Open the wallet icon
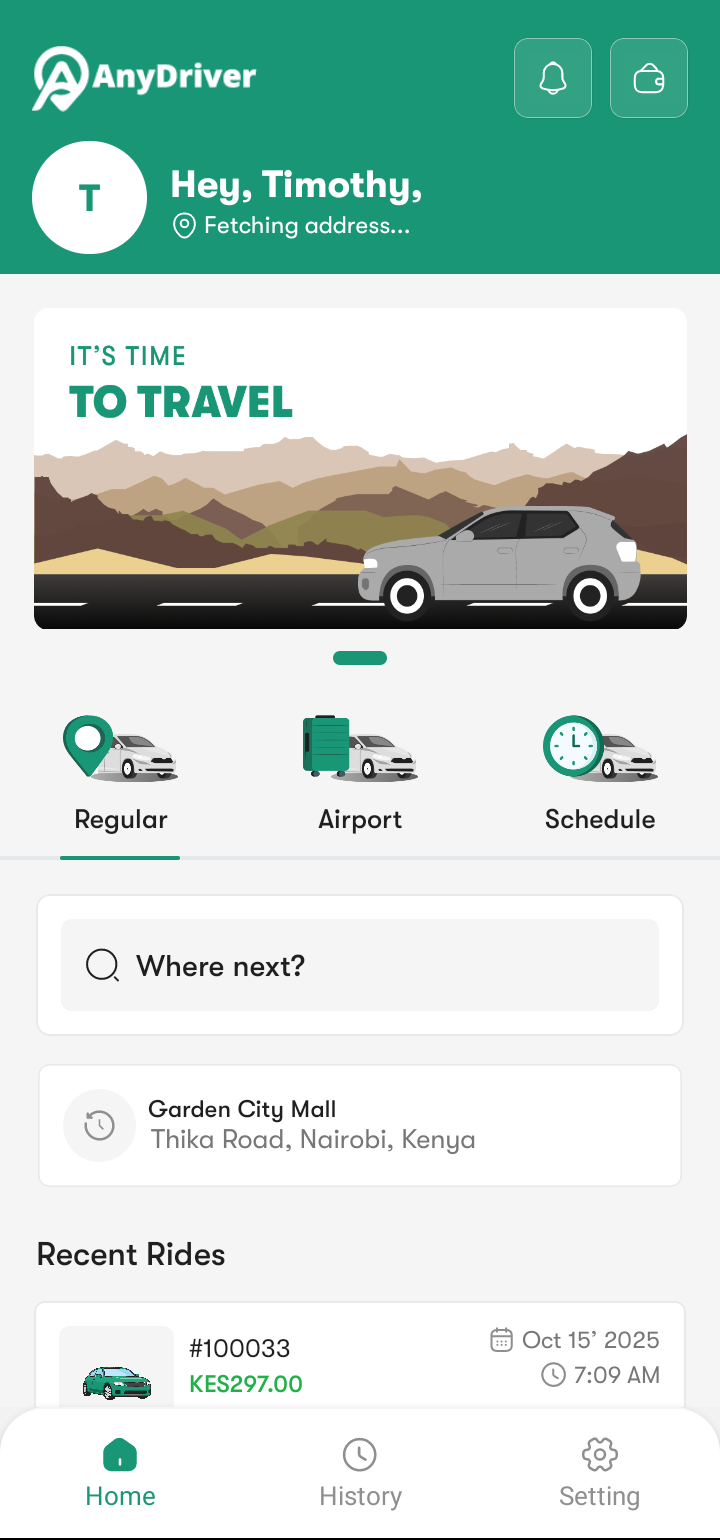The width and height of the screenshot is (720, 1540). click(x=649, y=78)
